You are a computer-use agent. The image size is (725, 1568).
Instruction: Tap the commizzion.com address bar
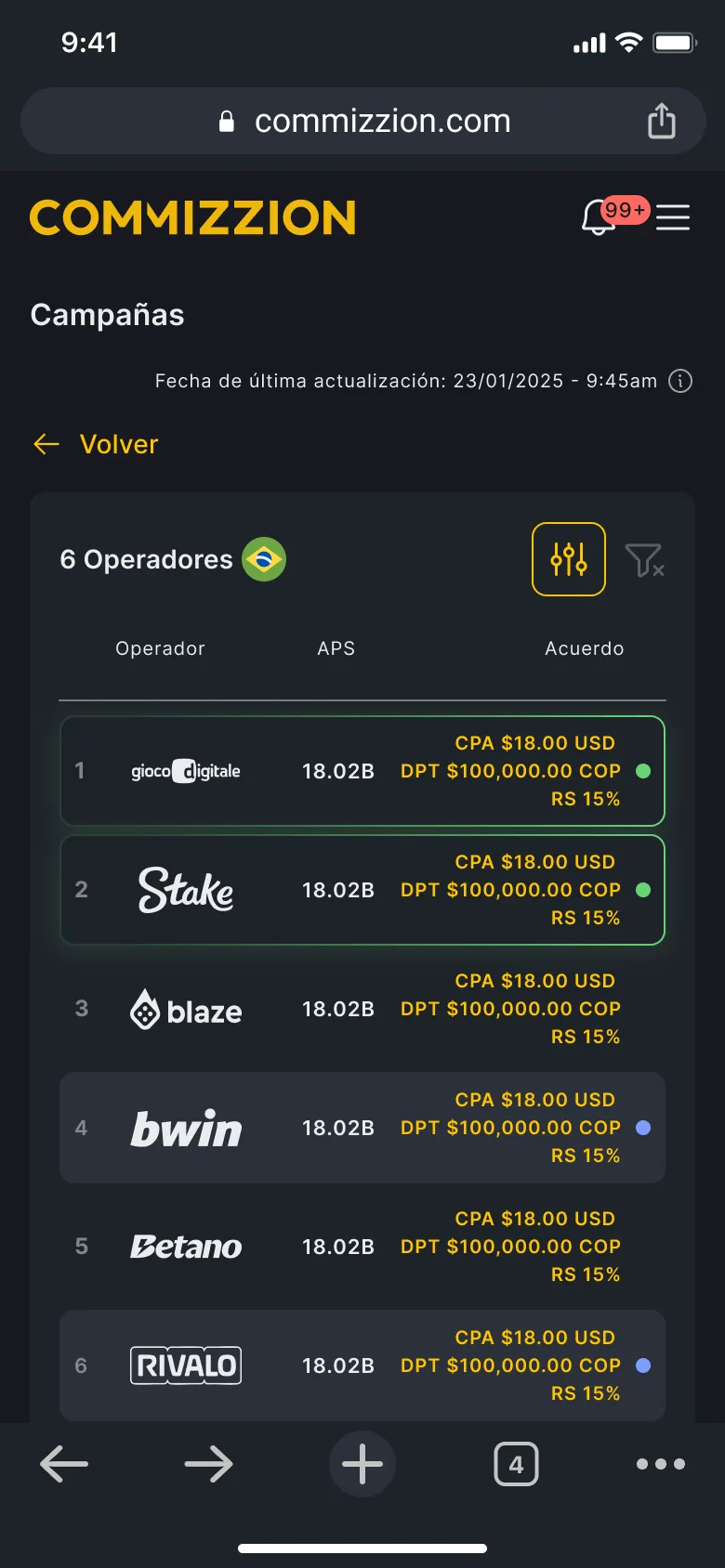click(363, 121)
